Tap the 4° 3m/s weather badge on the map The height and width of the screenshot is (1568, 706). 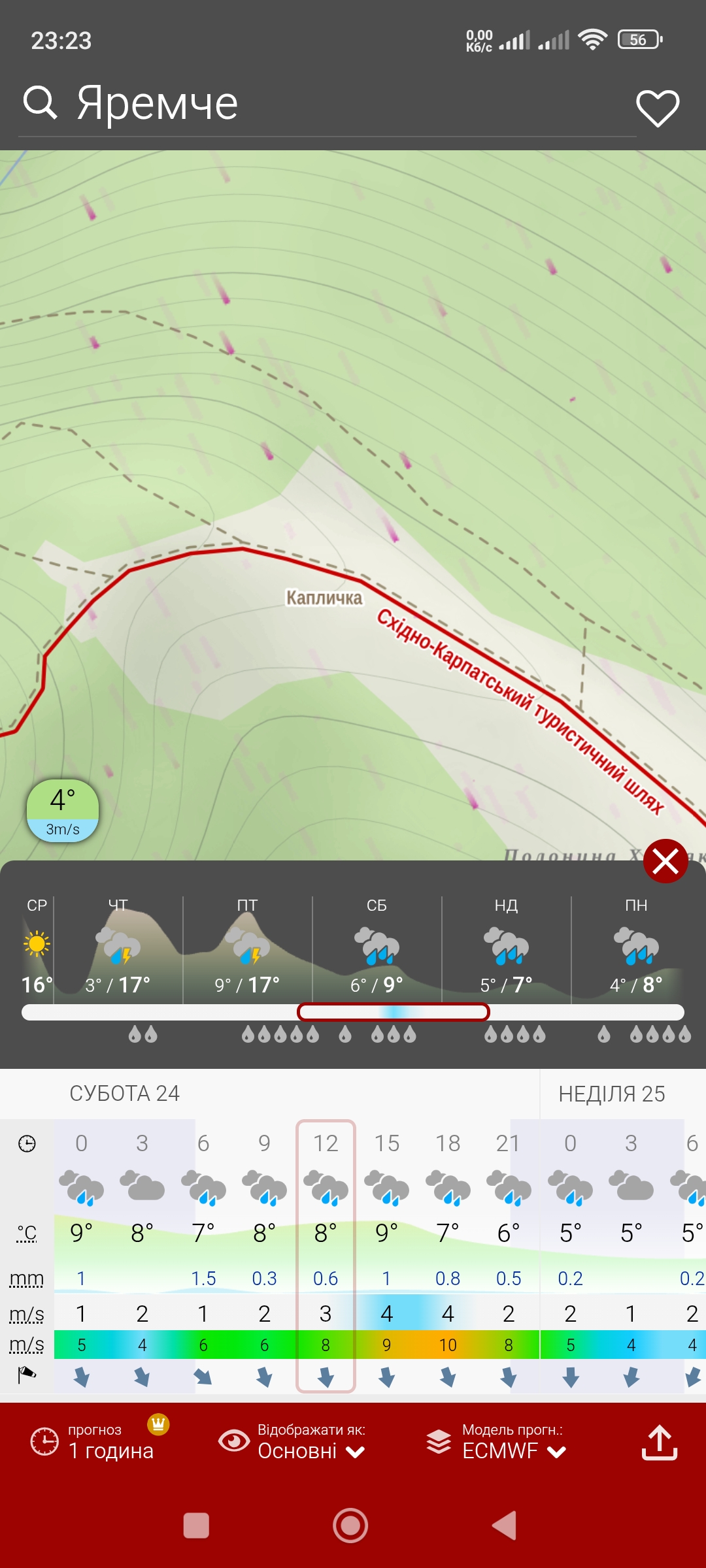63,810
